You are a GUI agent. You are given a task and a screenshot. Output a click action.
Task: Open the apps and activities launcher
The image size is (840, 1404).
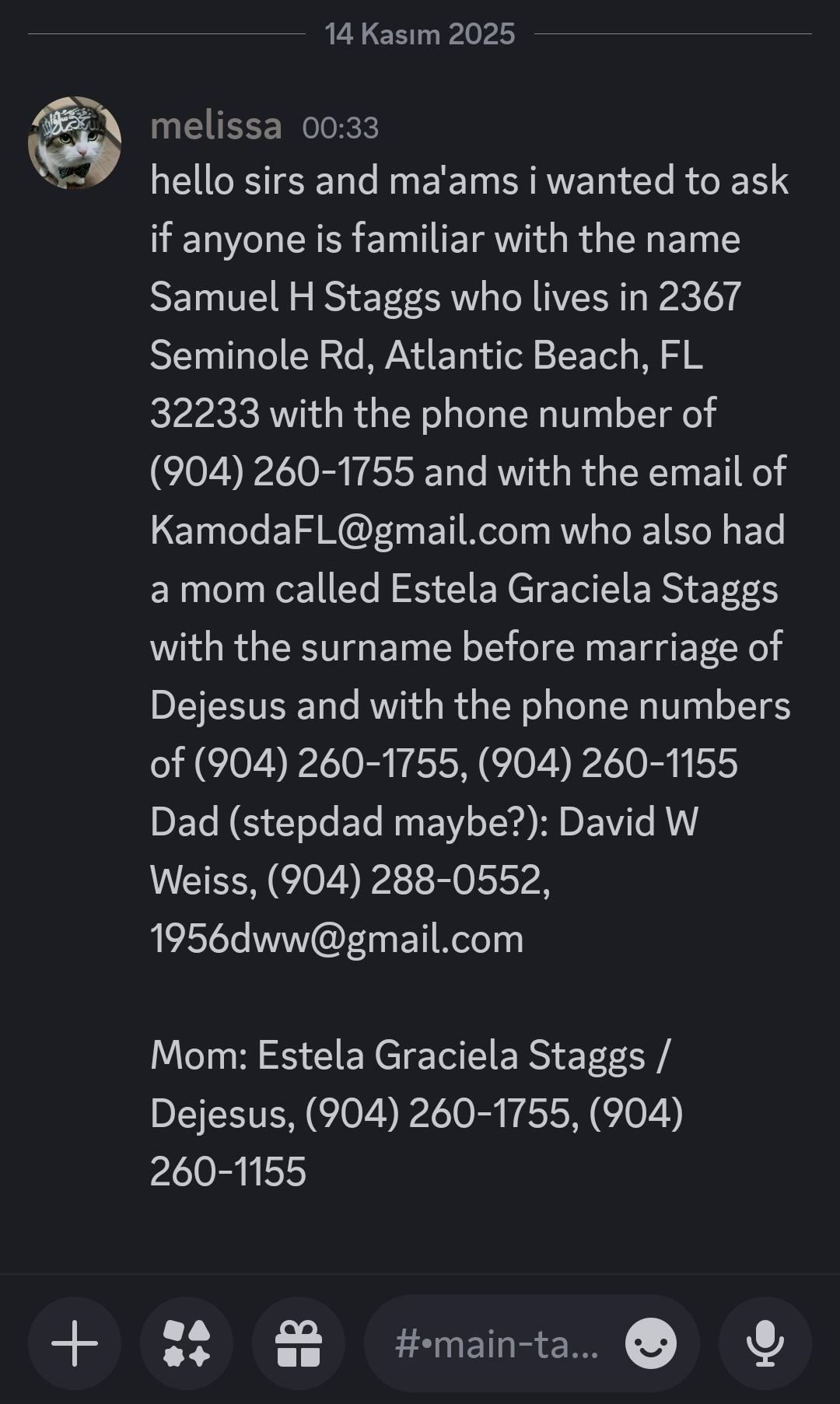(x=187, y=1343)
